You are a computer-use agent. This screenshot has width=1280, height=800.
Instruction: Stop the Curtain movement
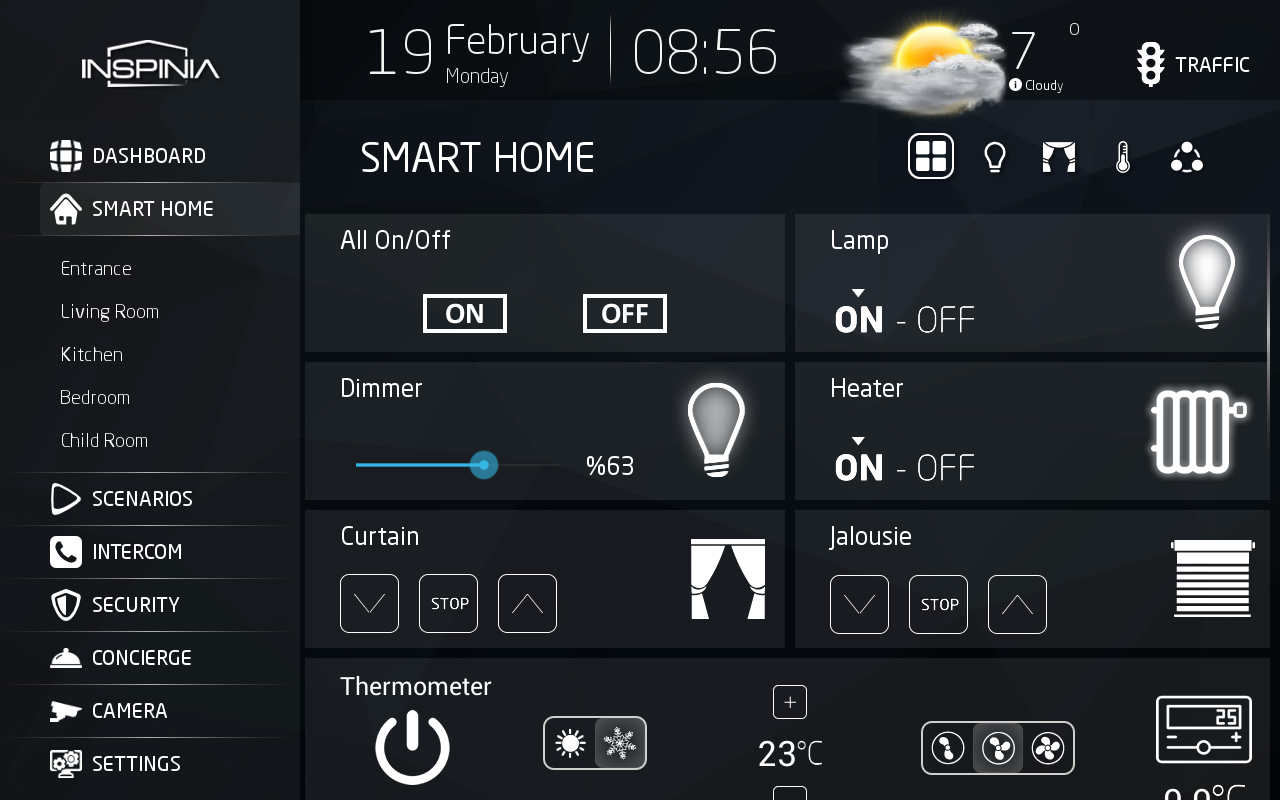pos(448,603)
